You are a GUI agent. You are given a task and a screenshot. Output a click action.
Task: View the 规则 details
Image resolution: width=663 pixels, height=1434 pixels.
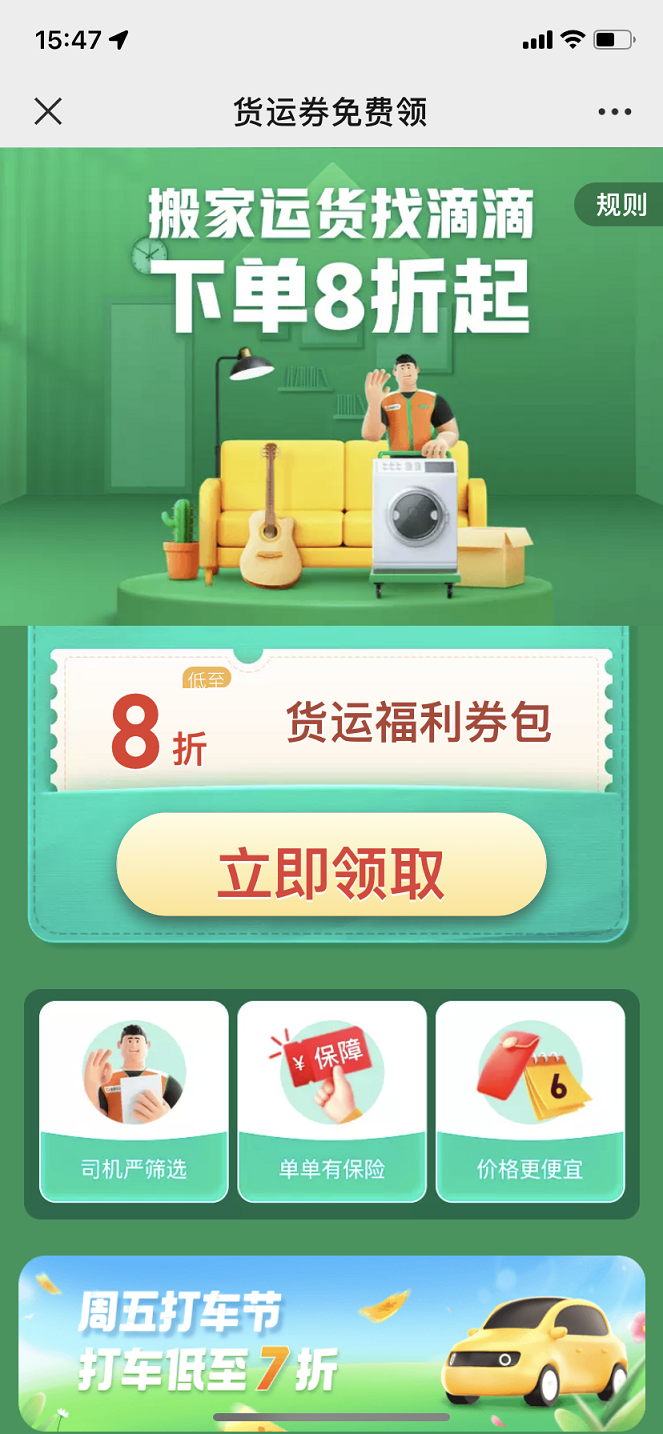pos(620,205)
